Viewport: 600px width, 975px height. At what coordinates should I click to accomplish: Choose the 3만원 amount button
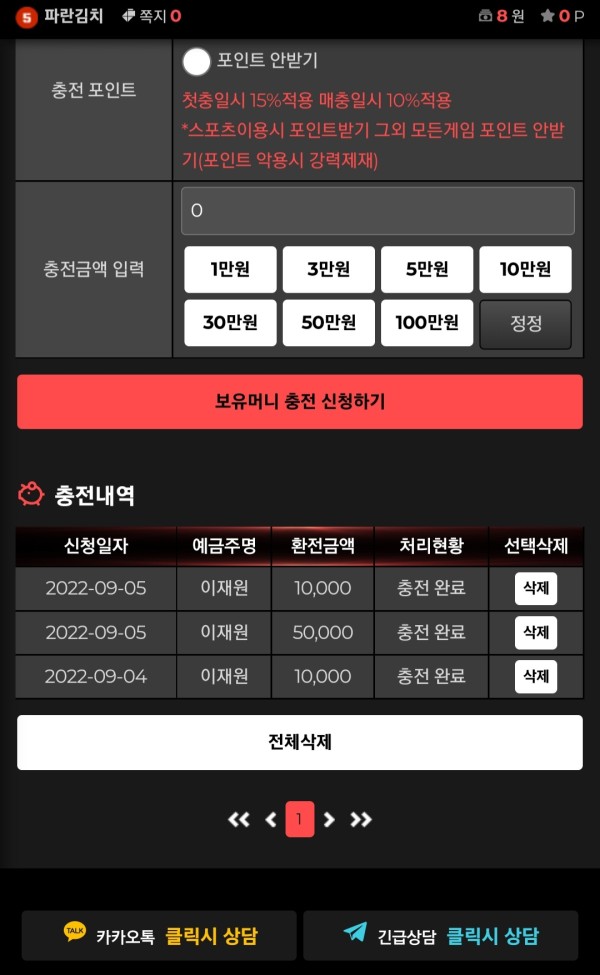329,269
